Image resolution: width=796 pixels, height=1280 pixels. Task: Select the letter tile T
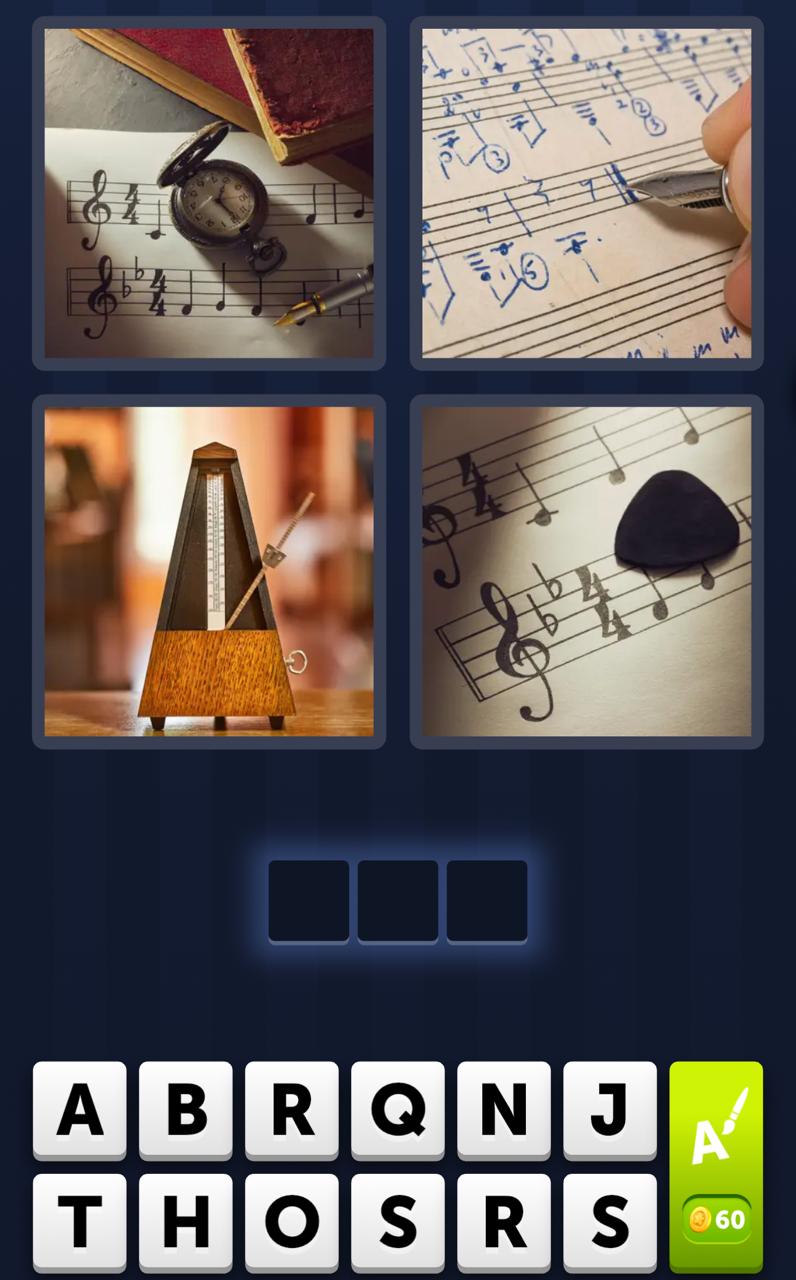(x=80, y=1221)
